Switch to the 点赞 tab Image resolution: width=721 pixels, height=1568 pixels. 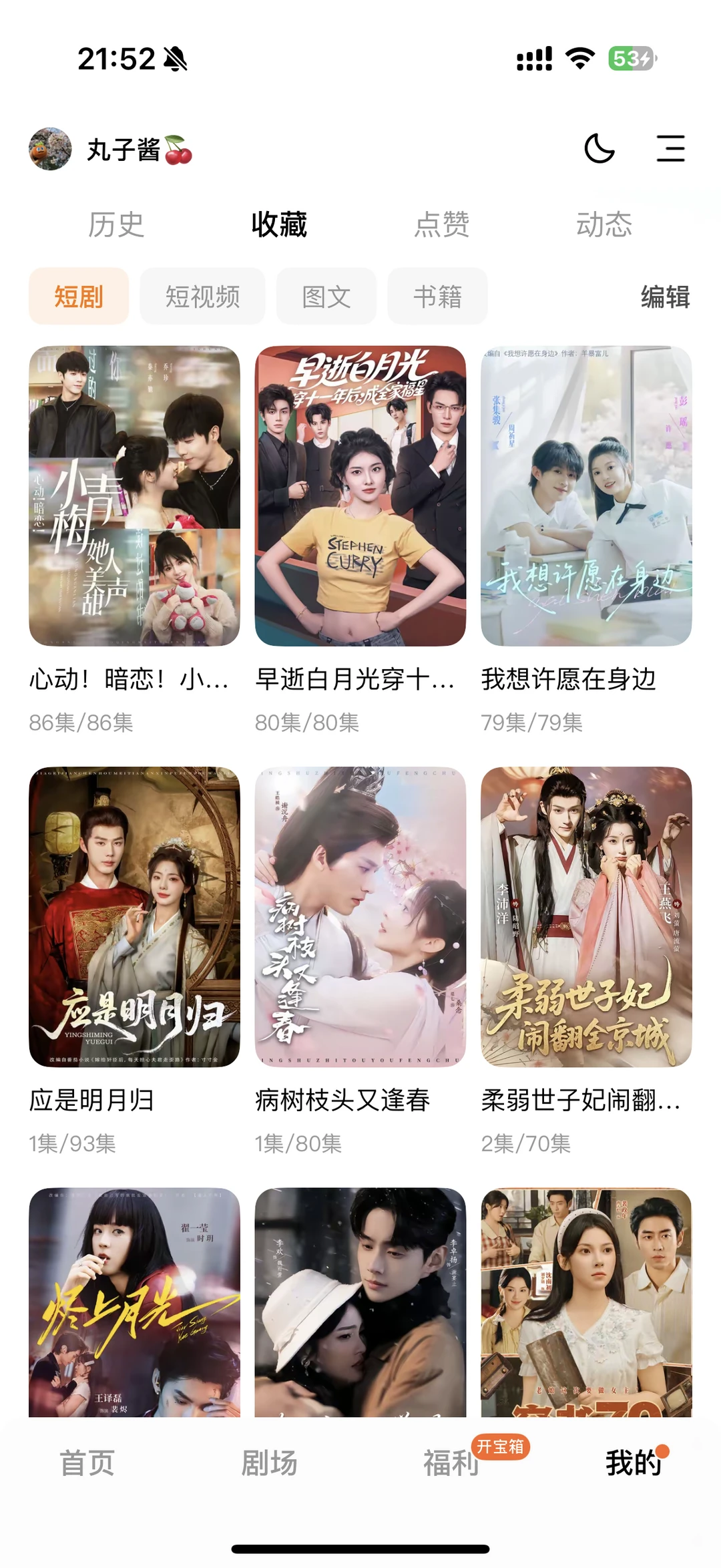click(441, 224)
